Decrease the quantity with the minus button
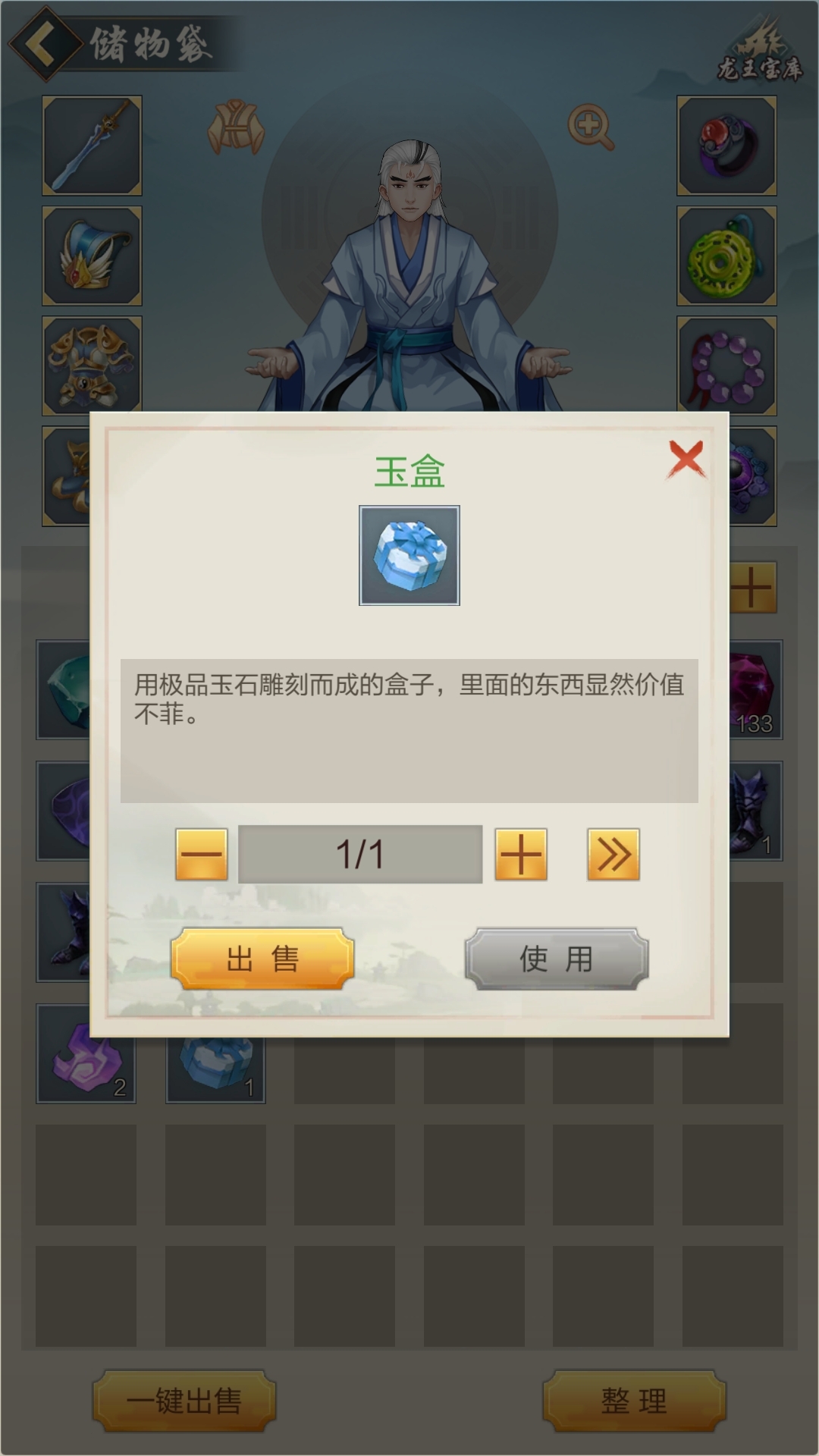The image size is (819, 1456). [201, 854]
